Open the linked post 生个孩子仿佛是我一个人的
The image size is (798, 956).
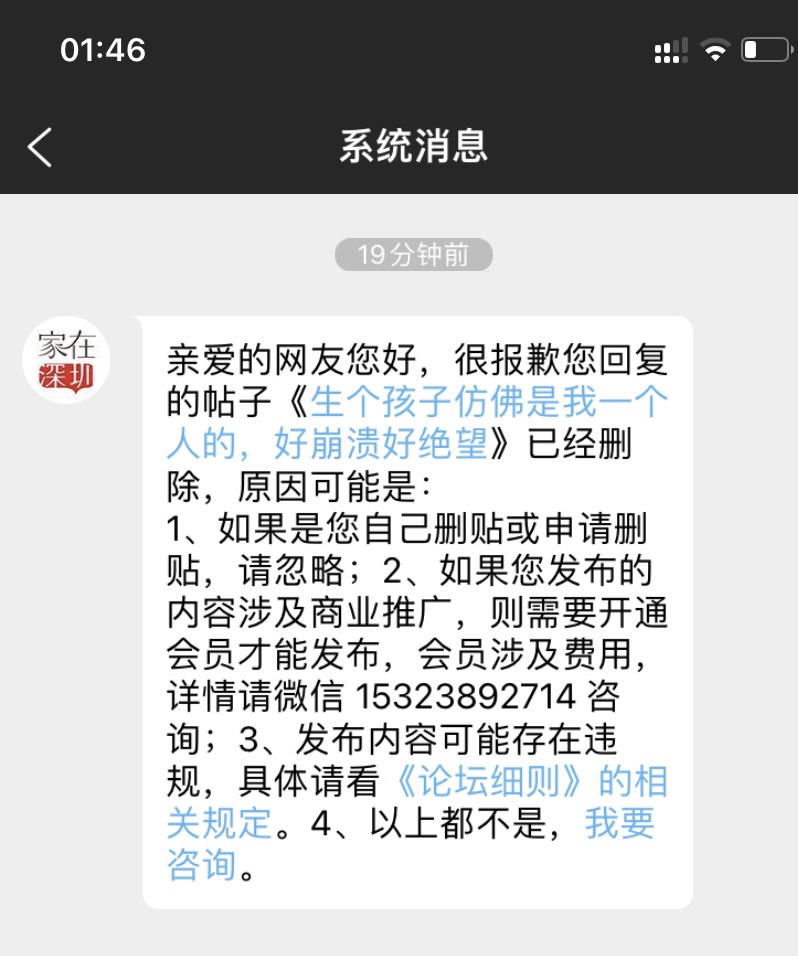pyautogui.click(x=488, y=403)
